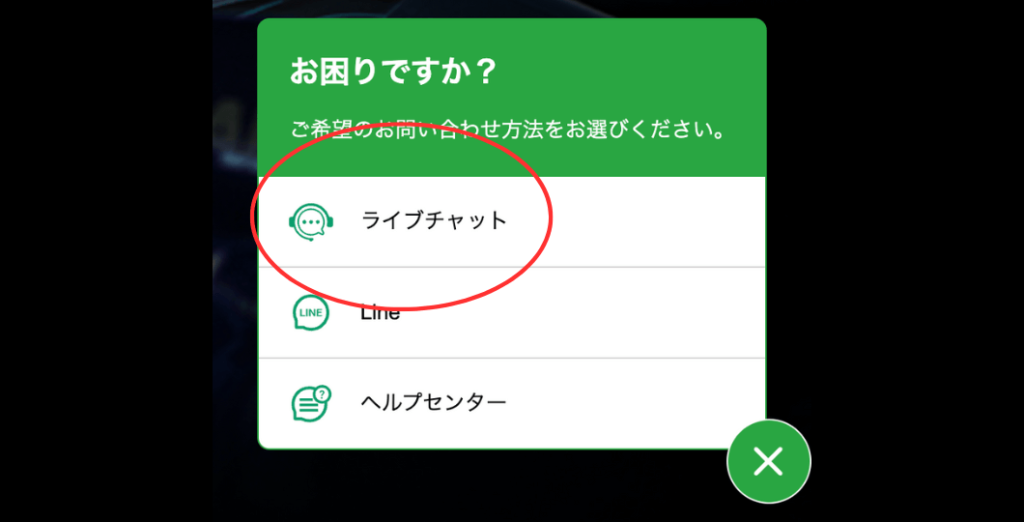The width and height of the screenshot is (1024, 522).
Task: Select the Line contact option
Action: point(380,313)
